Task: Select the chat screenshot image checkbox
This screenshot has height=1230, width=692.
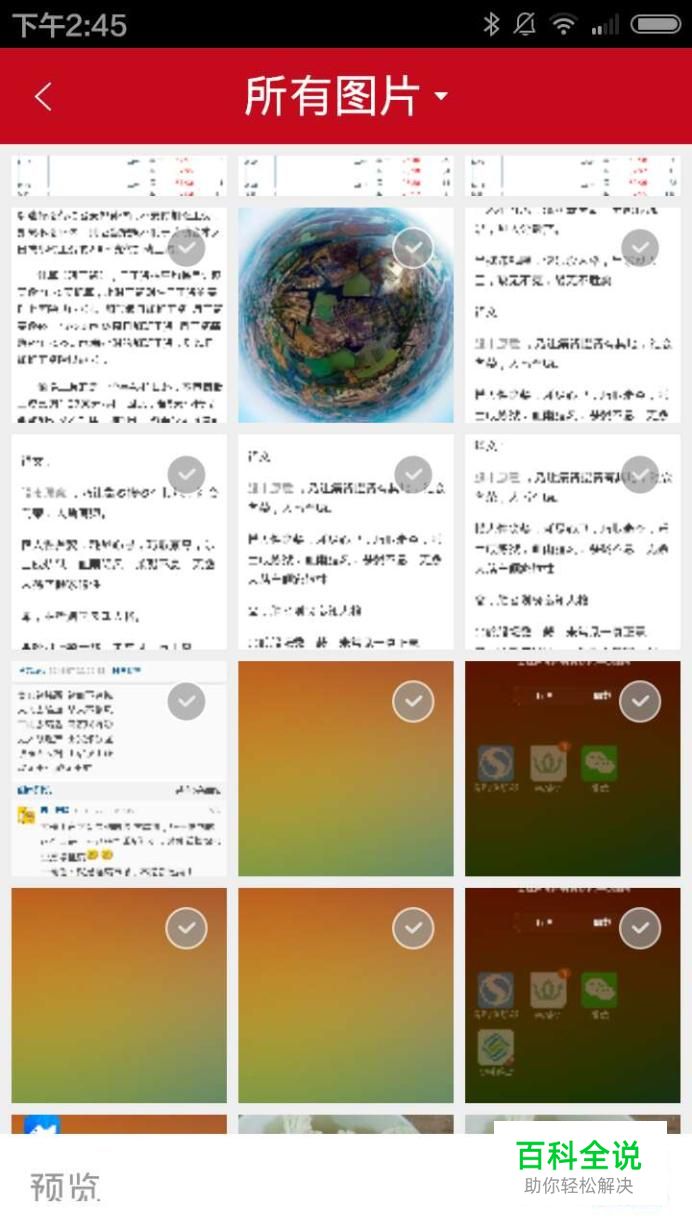Action: pyautogui.click(x=186, y=702)
